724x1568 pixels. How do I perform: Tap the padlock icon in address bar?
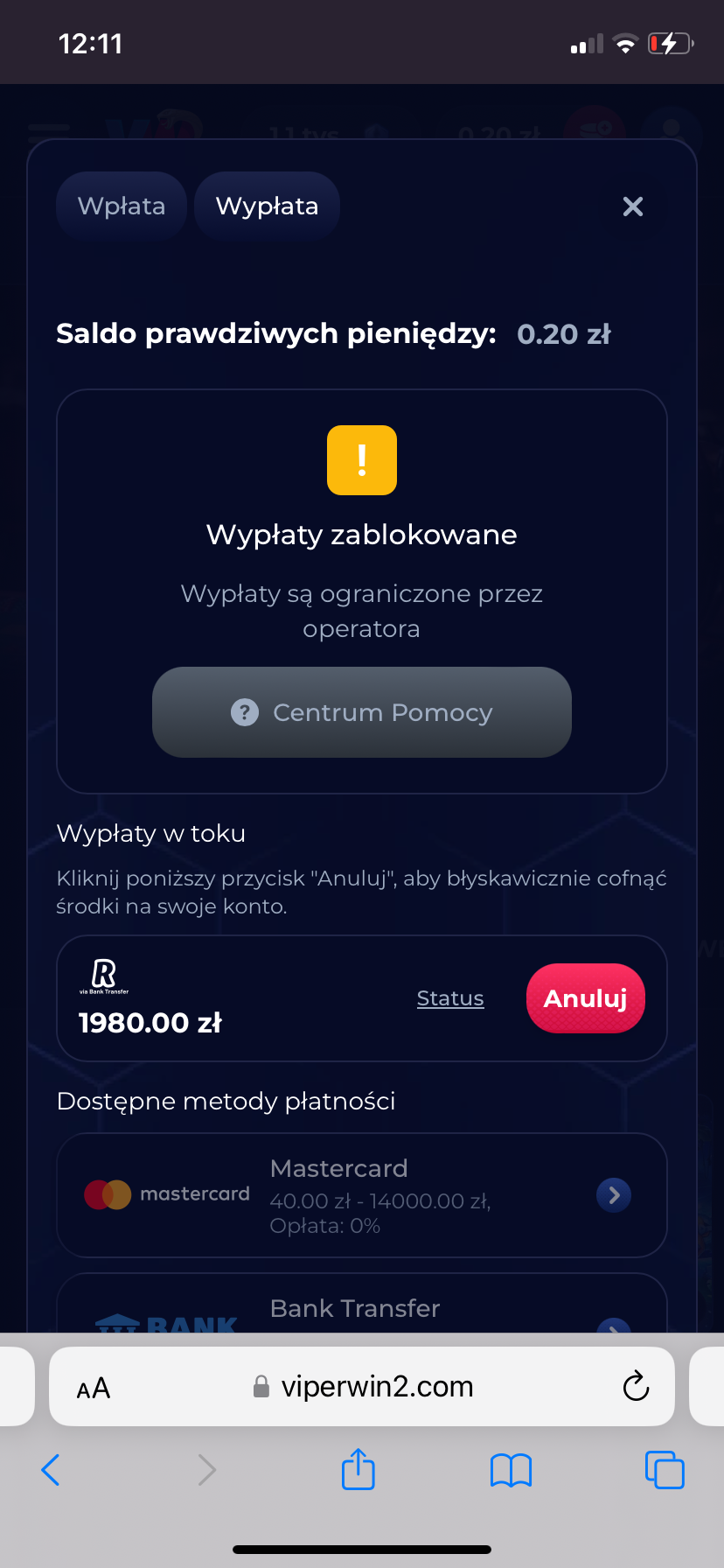click(x=261, y=1386)
